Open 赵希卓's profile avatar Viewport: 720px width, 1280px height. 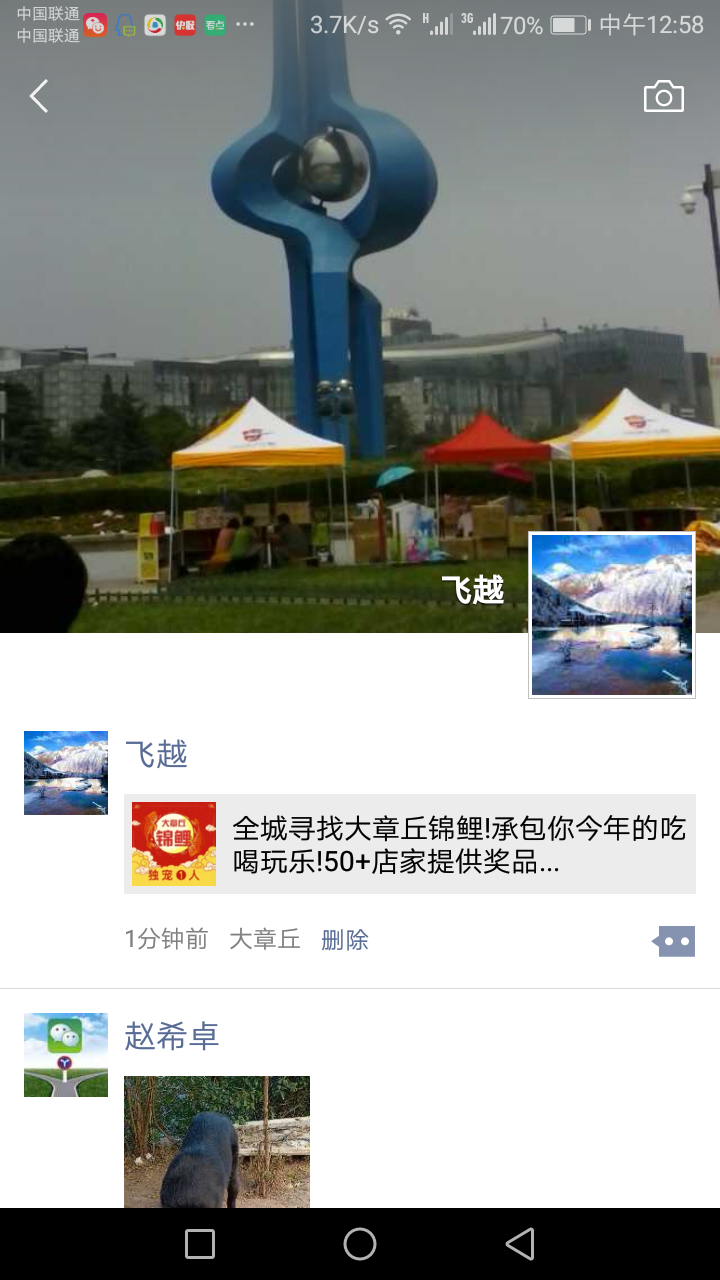66,1055
